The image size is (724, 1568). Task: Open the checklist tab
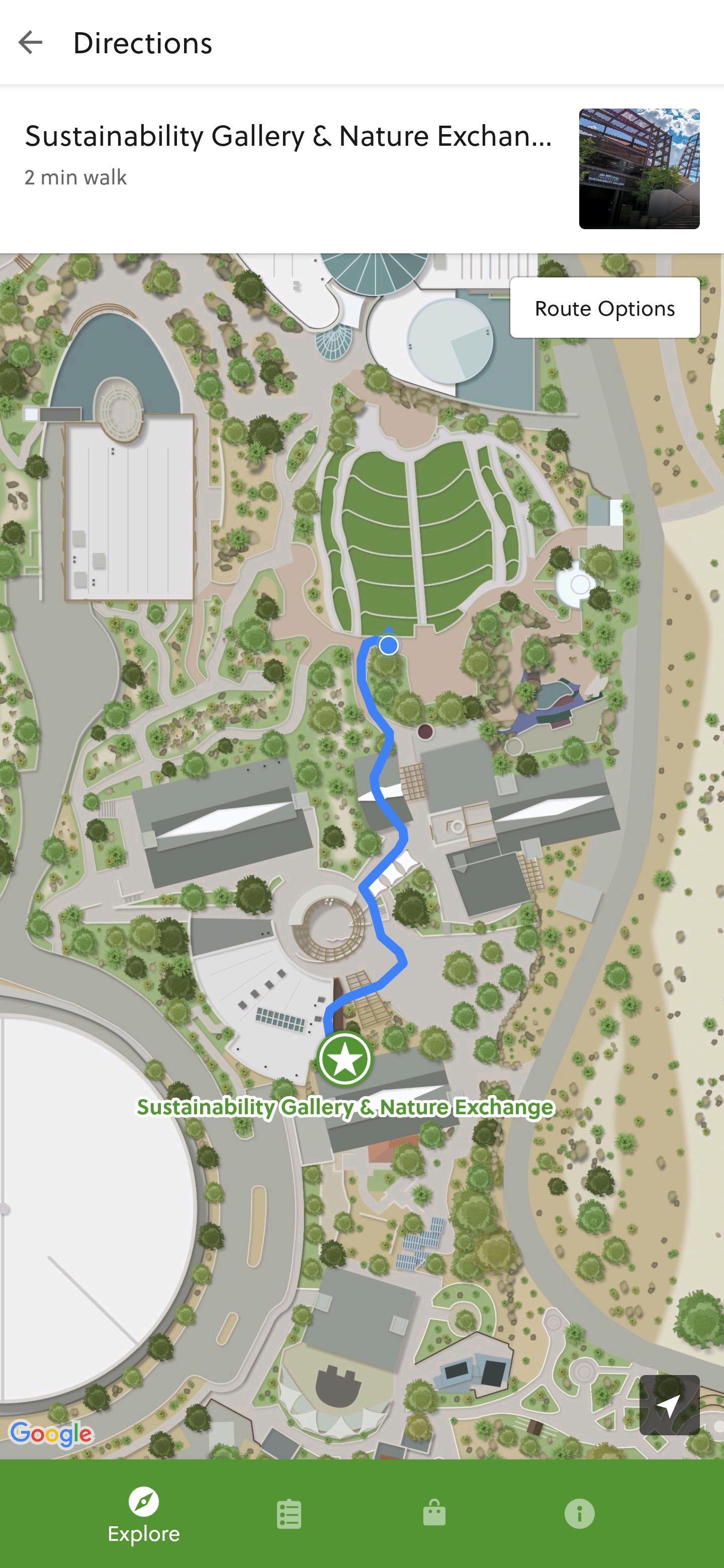click(x=289, y=1514)
